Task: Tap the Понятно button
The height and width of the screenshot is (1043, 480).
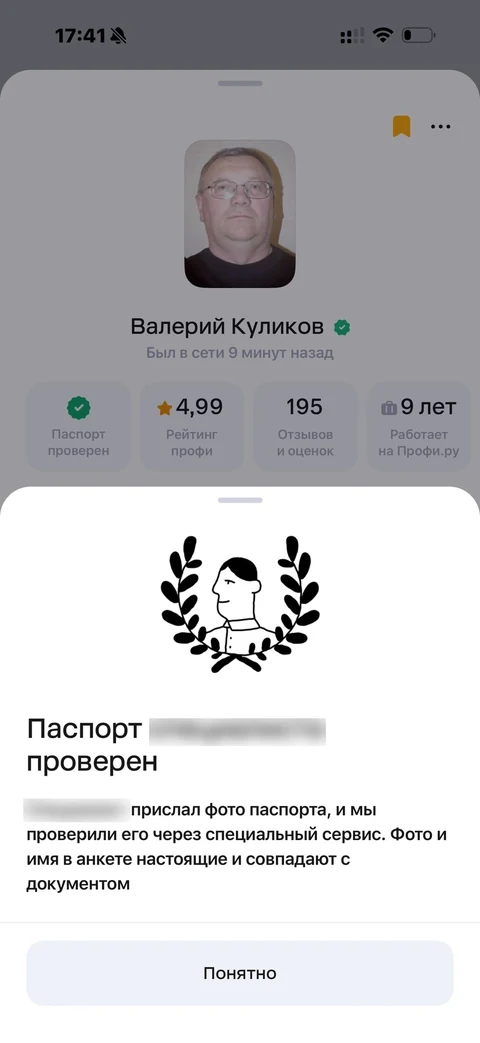Action: point(239,972)
